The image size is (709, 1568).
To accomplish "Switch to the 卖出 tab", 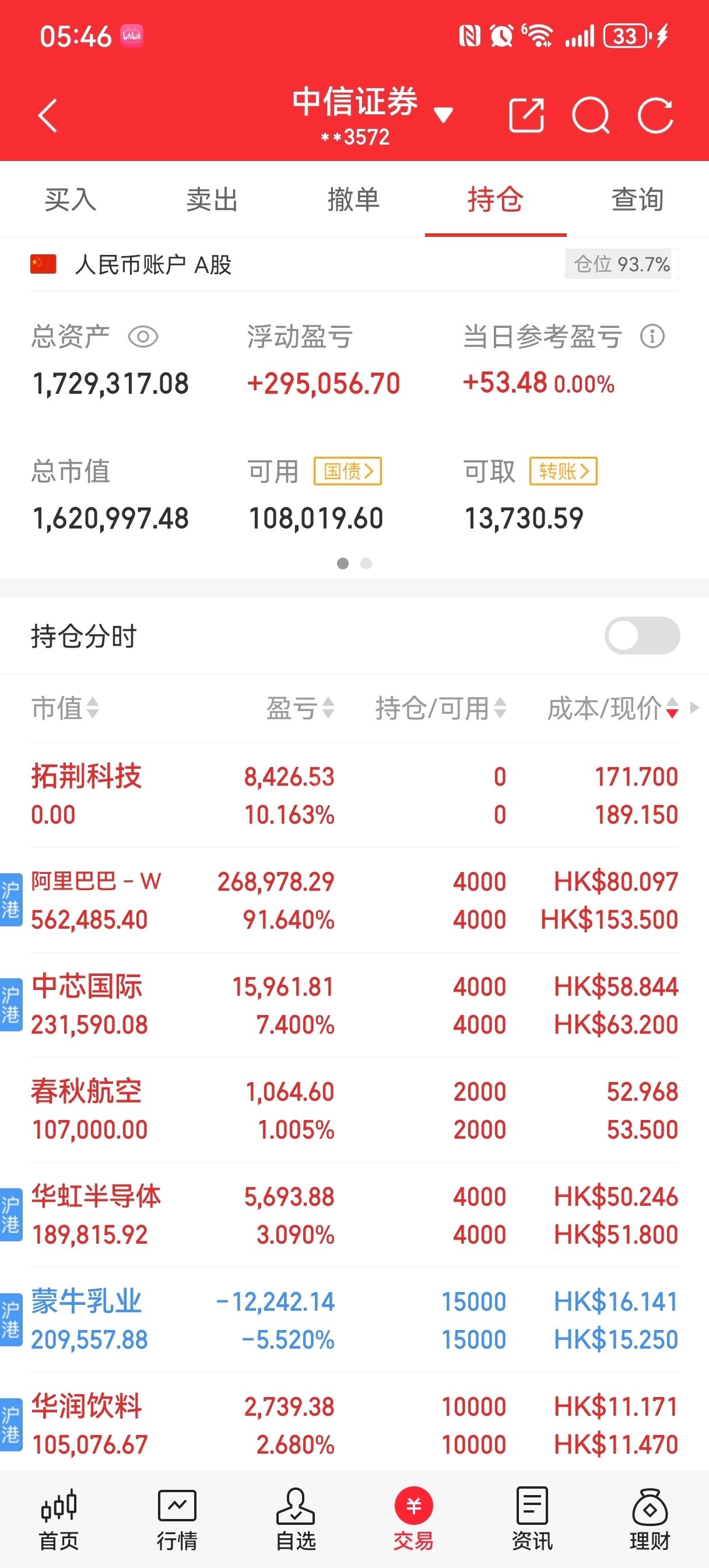I will tap(212, 199).
